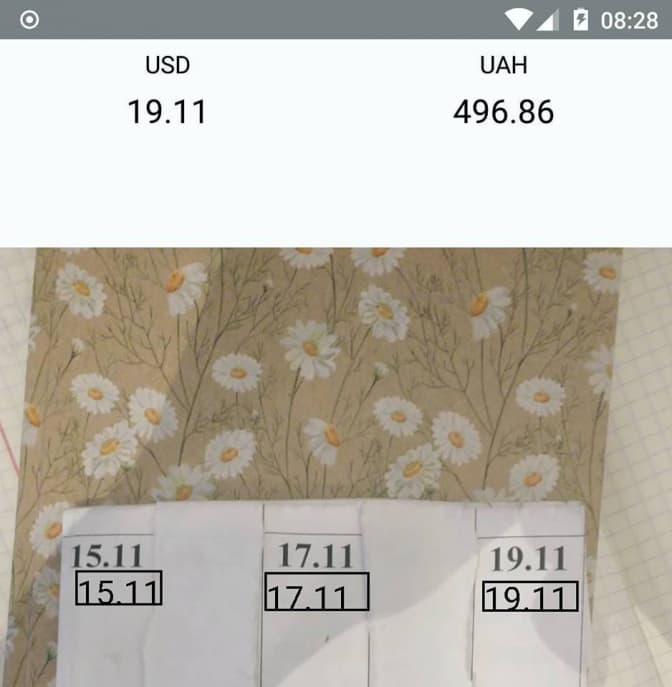Viewport: 672px width, 687px height.
Task: Select the detected 19.11 number box
Action: pos(530,596)
